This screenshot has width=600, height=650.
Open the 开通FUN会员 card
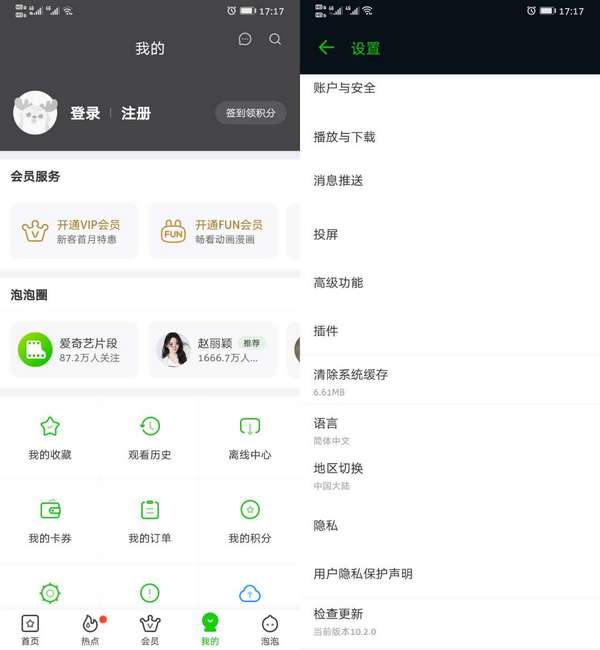click(213, 231)
